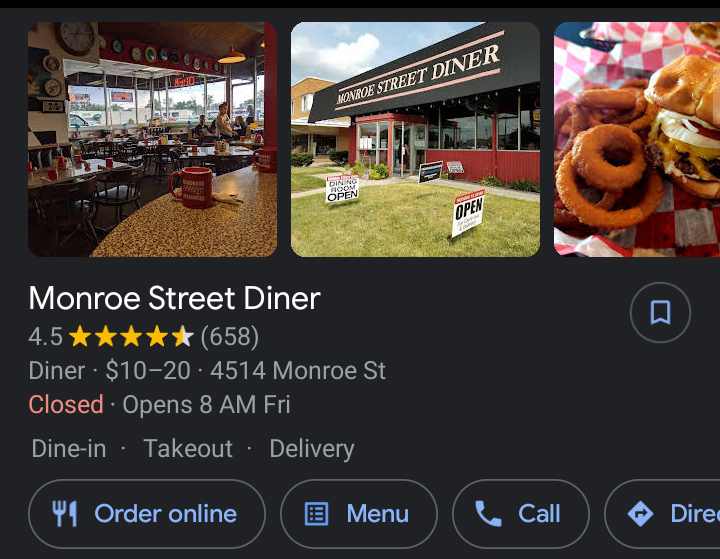Save Monroe Street Diner with the bookmark icon

tap(660, 313)
